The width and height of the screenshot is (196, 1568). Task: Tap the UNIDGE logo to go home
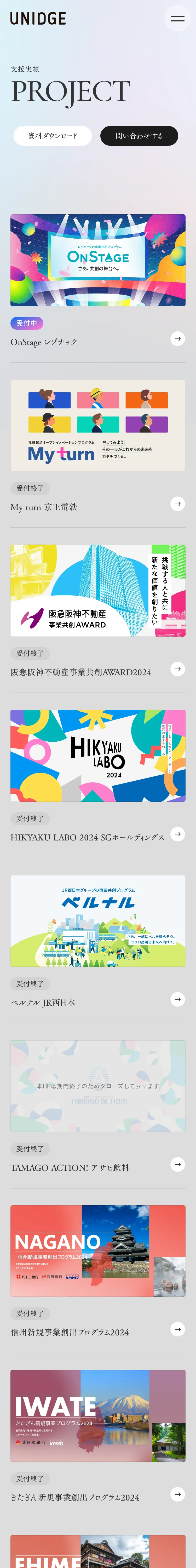click(x=38, y=19)
